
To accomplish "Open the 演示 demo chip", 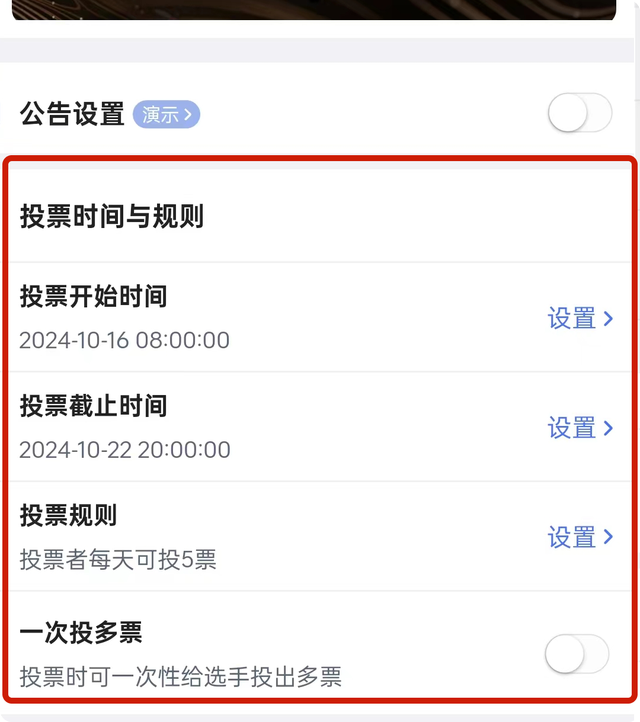I will tap(166, 114).
